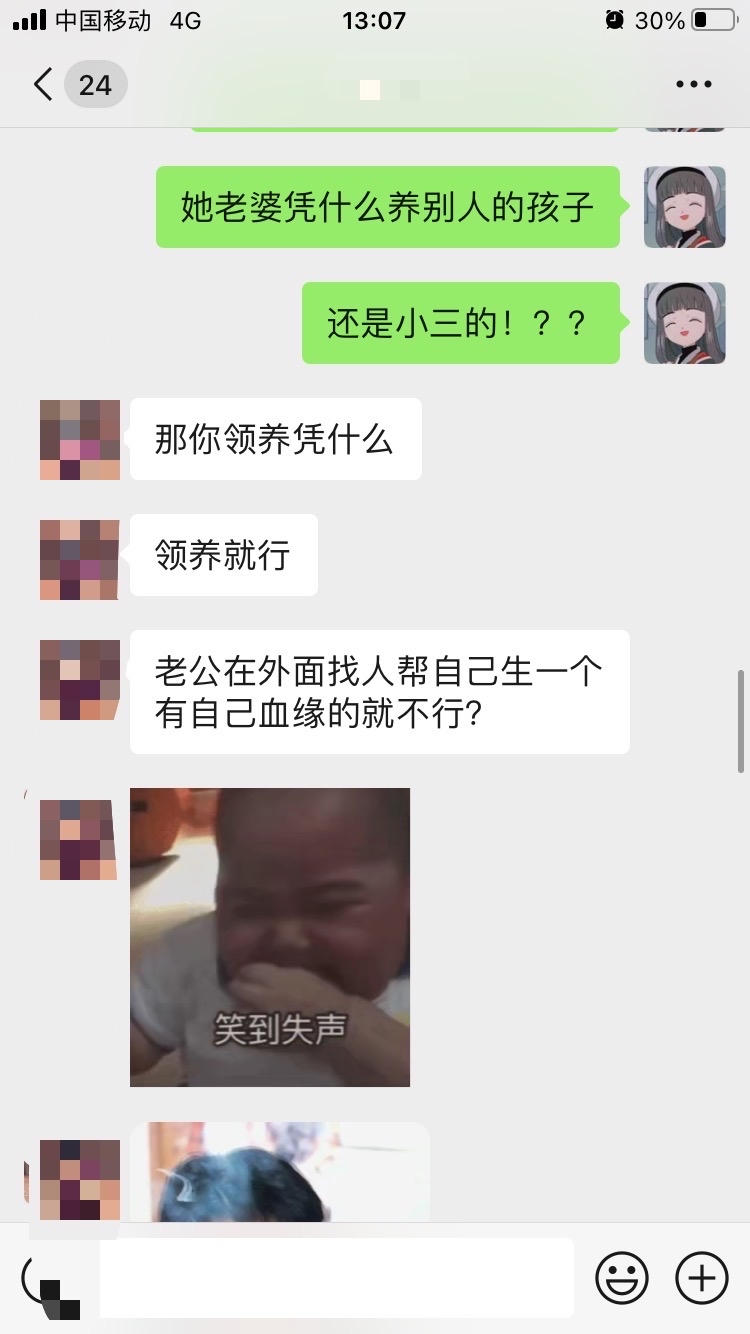Screen dimensions: 750x1334
Task: Open avatar next to 她老婆凭什么养别人的孩子
Action: (x=685, y=207)
